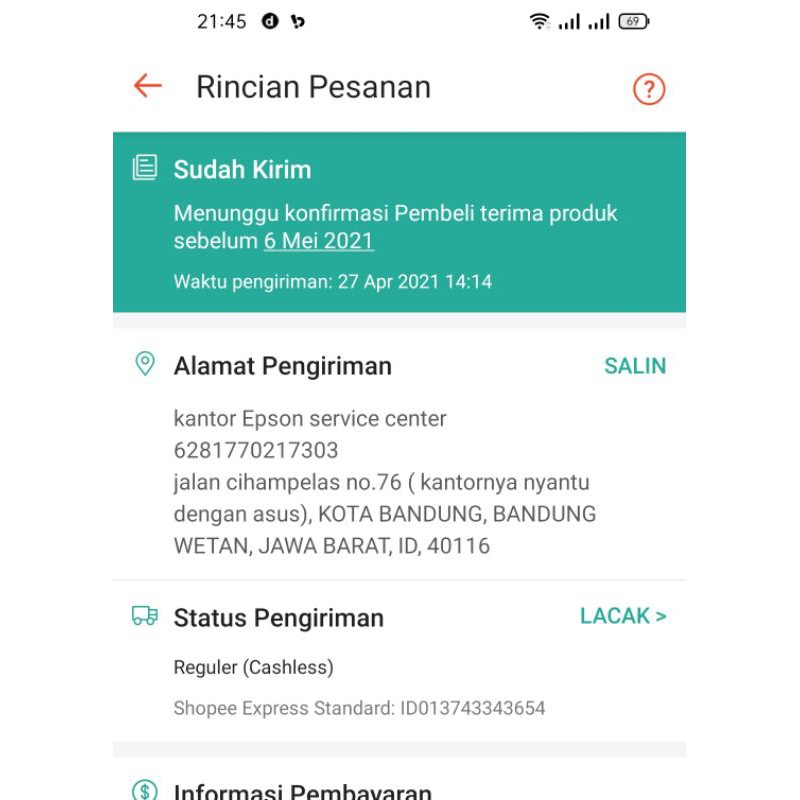Open LACAK to track the shipment
800x800 pixels.
[x=623, y=616]
